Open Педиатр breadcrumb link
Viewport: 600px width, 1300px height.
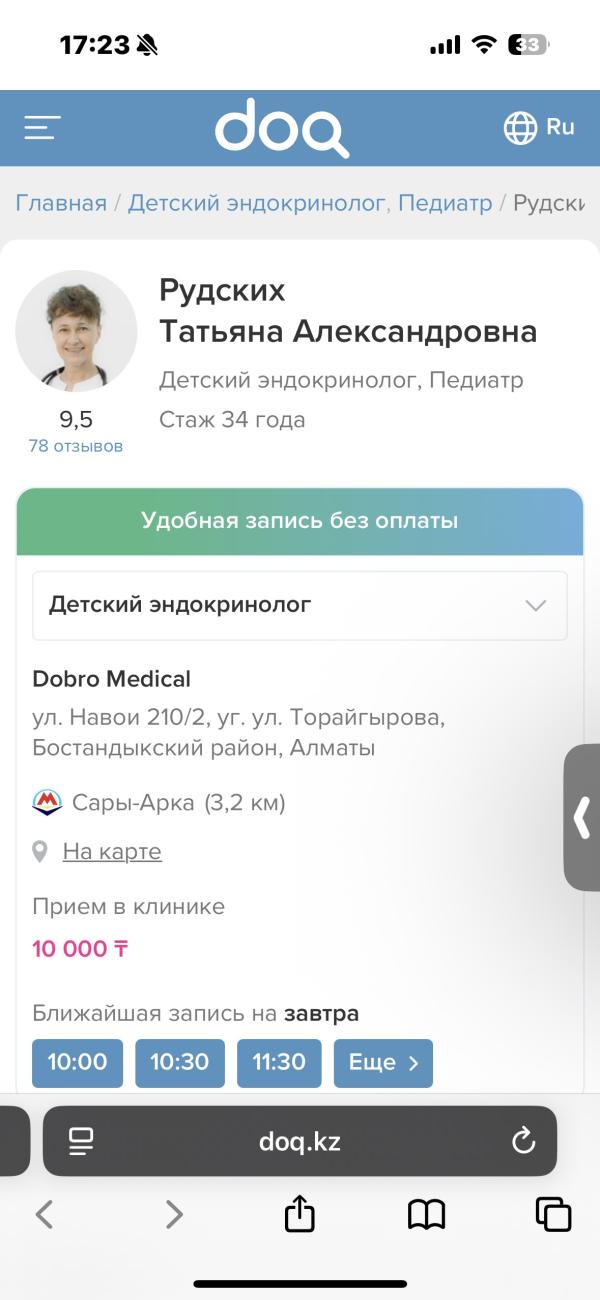445,203
